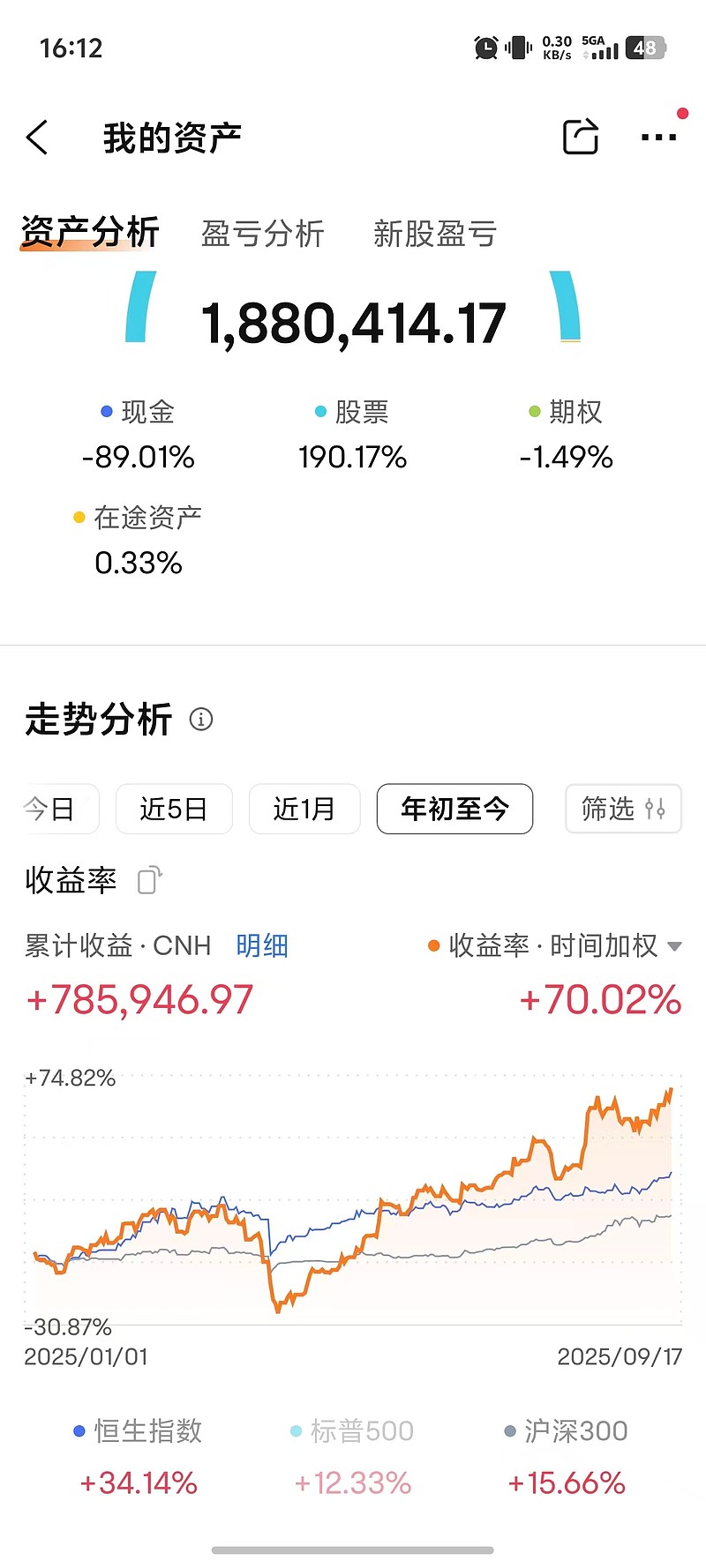Select the 近5日 time range
Screen dimensions: 706x1568
click(174, 809)
